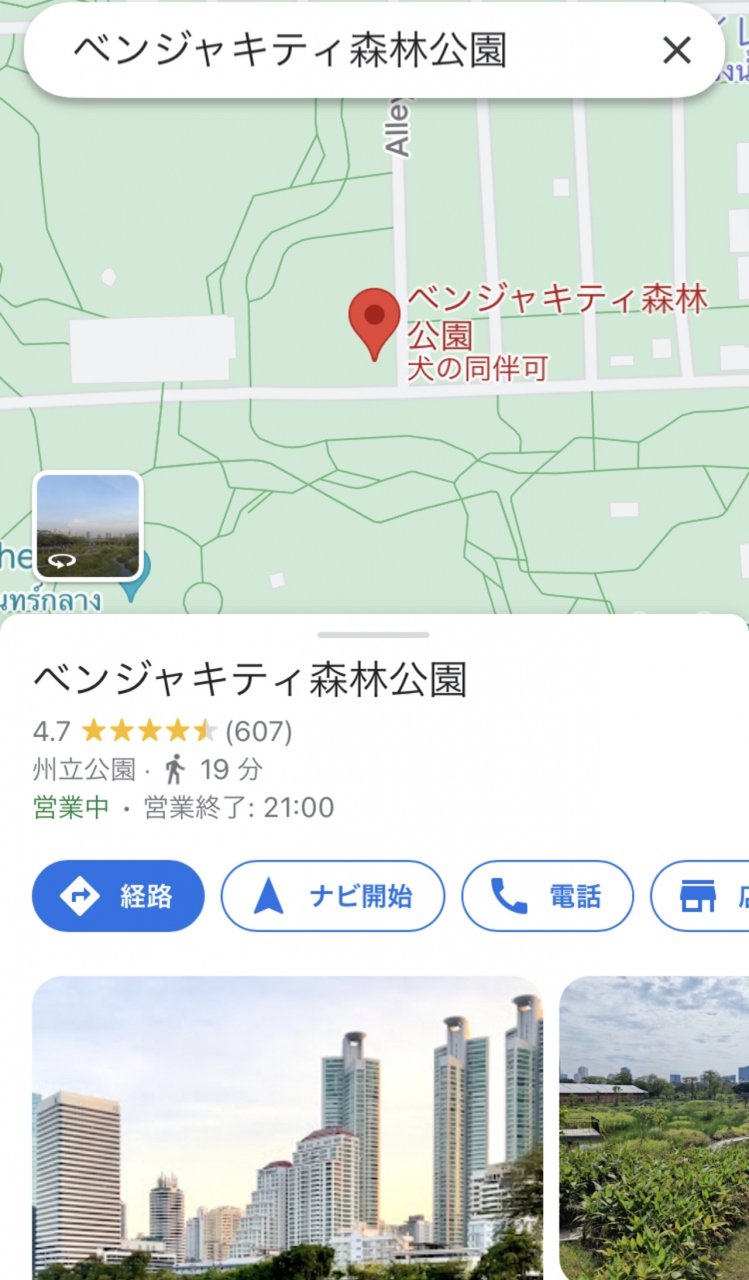Viewport: 749px width, 1280px height.
Task: Start navigation with ナビ開始
Action: pyautogui.click(x=333, y=896)
